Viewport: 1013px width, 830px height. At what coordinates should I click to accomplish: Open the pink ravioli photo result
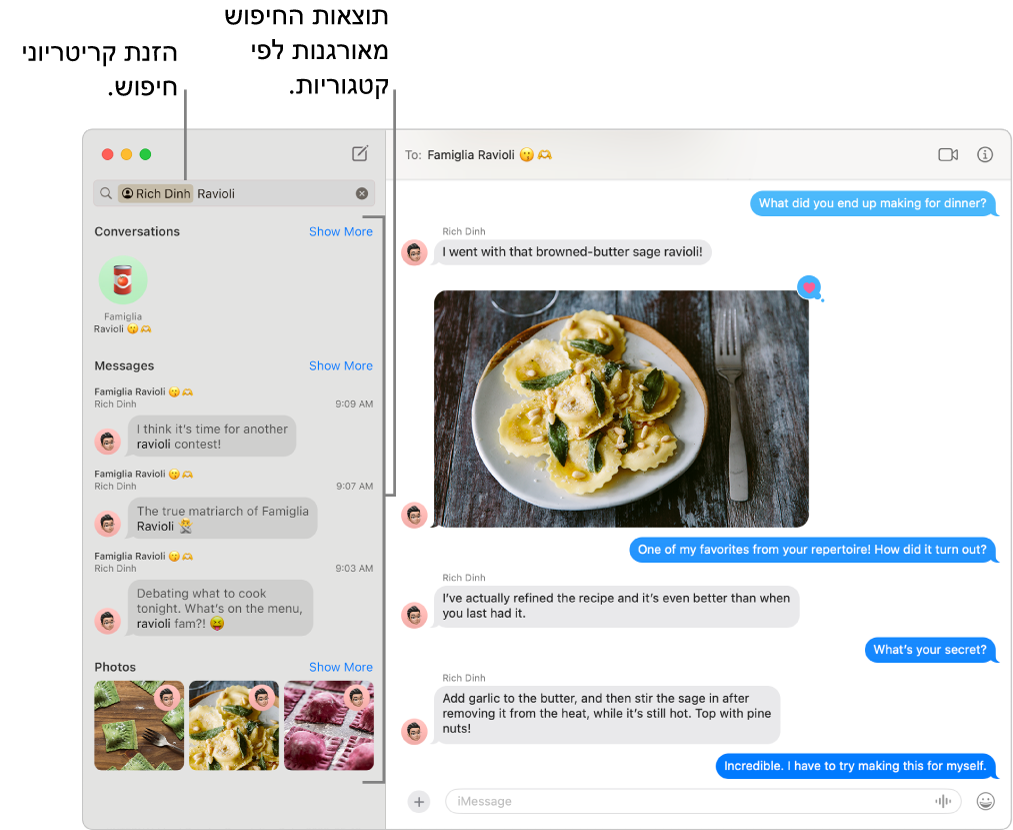pyautogui.click(x=328, y=726)
